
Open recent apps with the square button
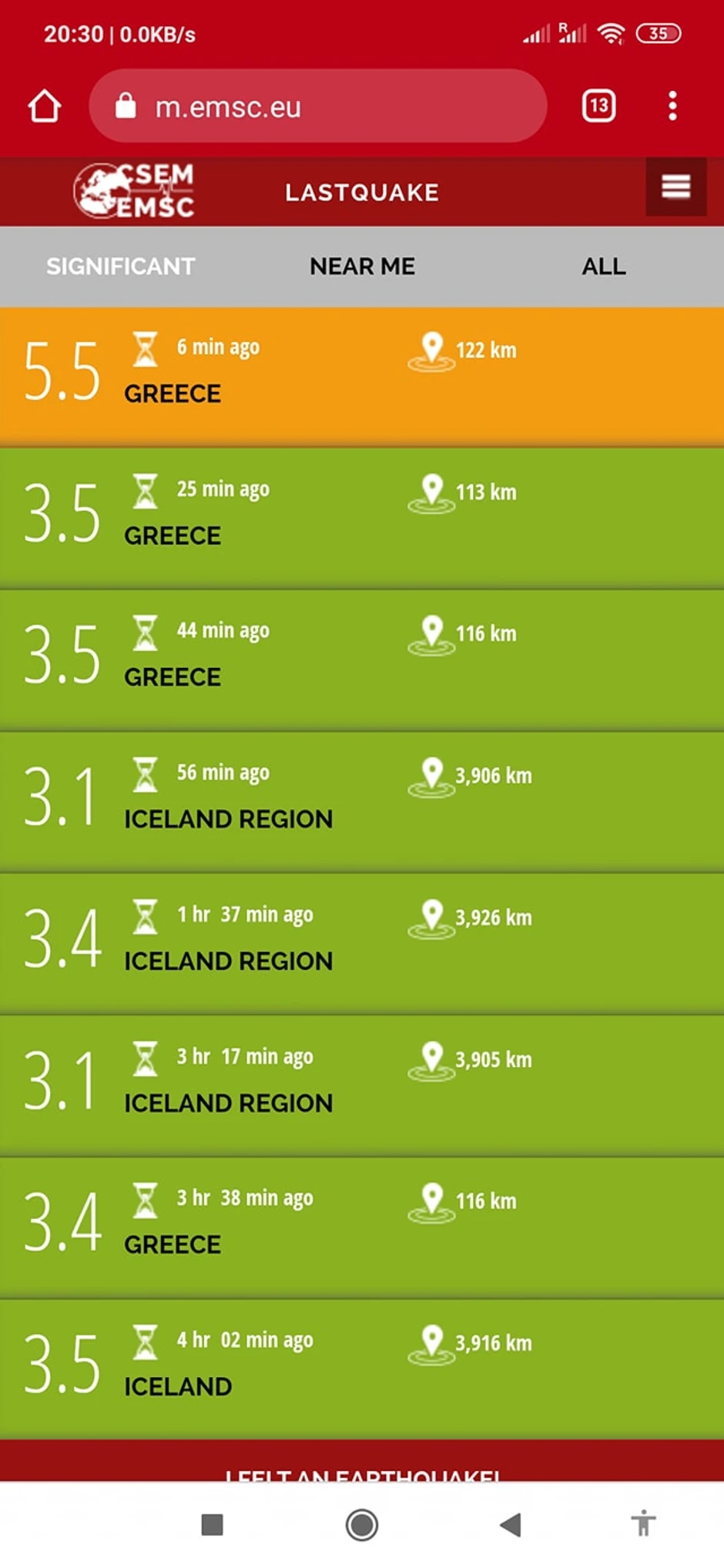pyautogui.click(x=212, y=1524)
